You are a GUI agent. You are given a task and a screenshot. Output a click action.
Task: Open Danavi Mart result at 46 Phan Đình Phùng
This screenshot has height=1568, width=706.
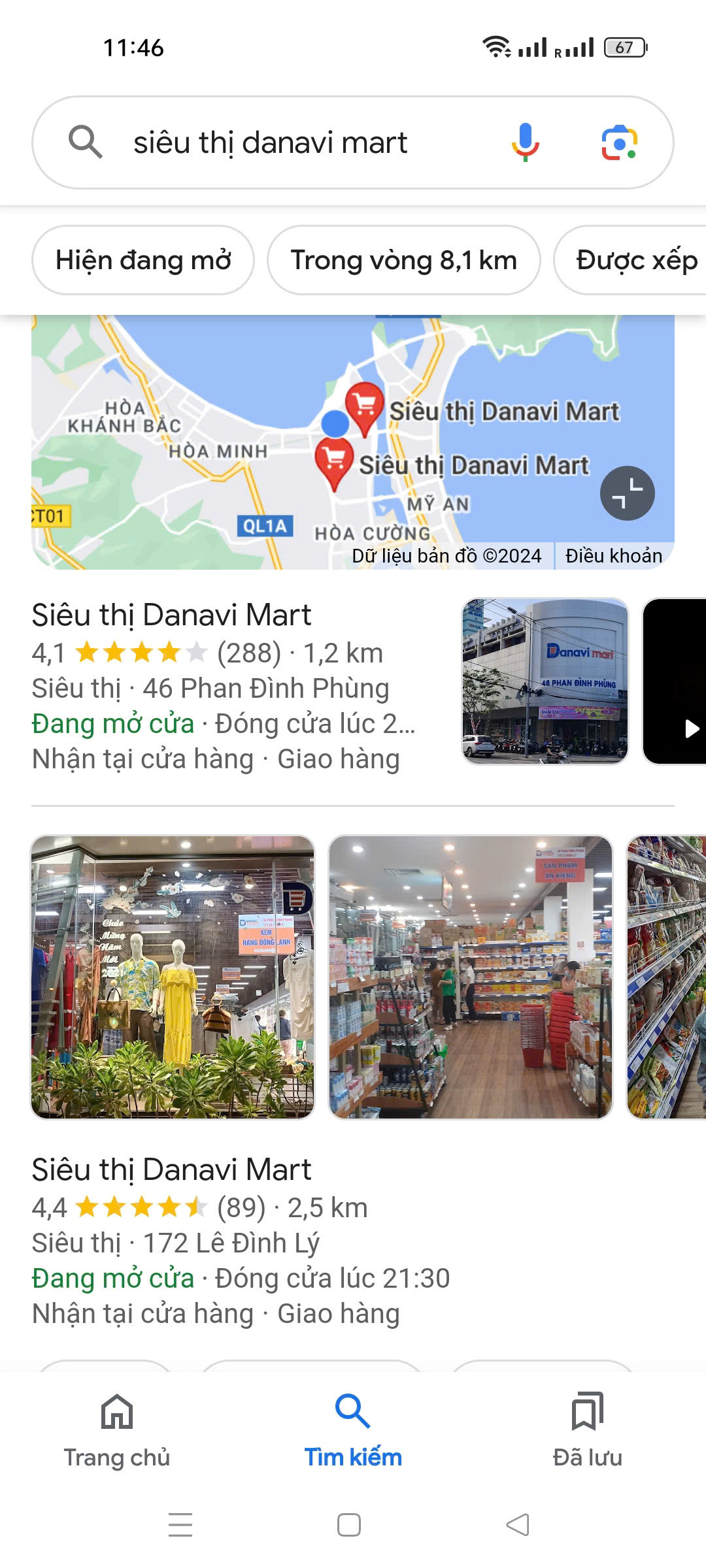coord(172,615)
